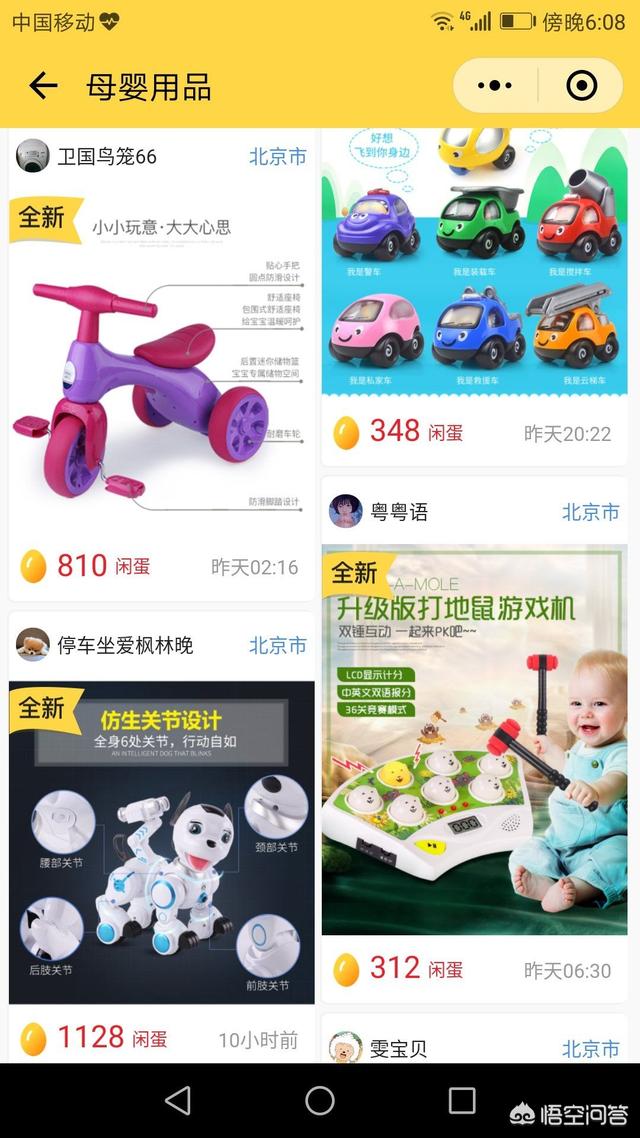Screen dimensions: 640x1138
Task: View seller 停车坐爱枫林晚's profile
Action: (105, 645)
